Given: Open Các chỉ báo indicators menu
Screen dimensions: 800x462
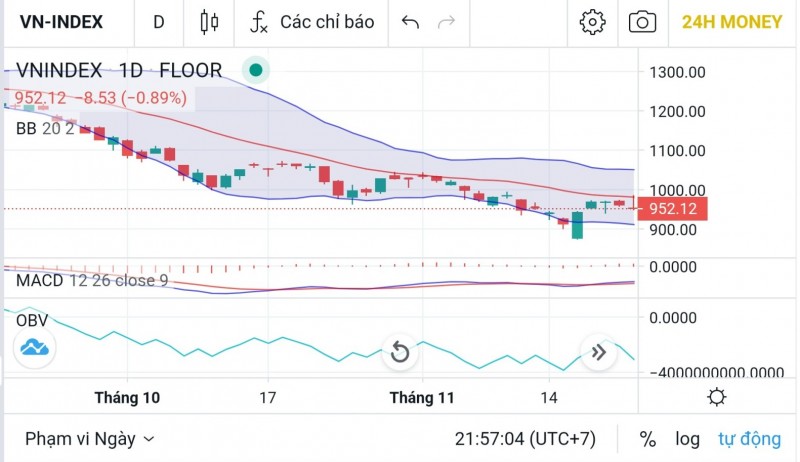Looking at the screenshot, I should pyautogui.click(x=312, y=21).
